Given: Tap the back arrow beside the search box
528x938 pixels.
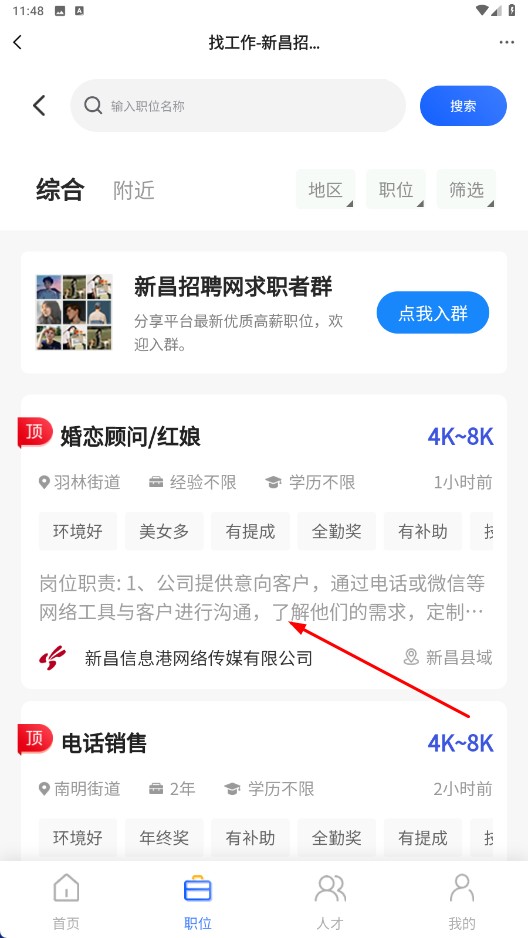Looking at the screenshot, I should coord(39,106).
